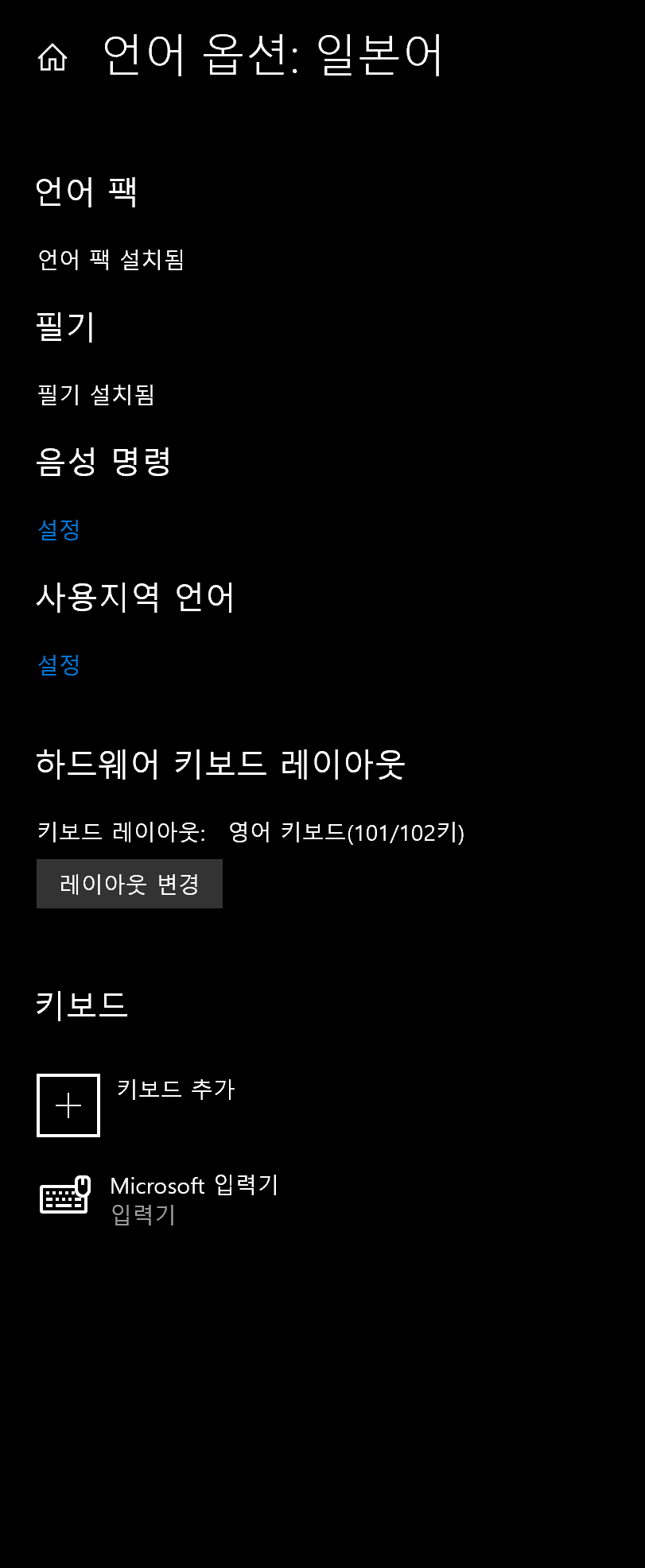645x1568 pixels.
Task: Go to the Settings home icon
Action: (x=52, y=57)
